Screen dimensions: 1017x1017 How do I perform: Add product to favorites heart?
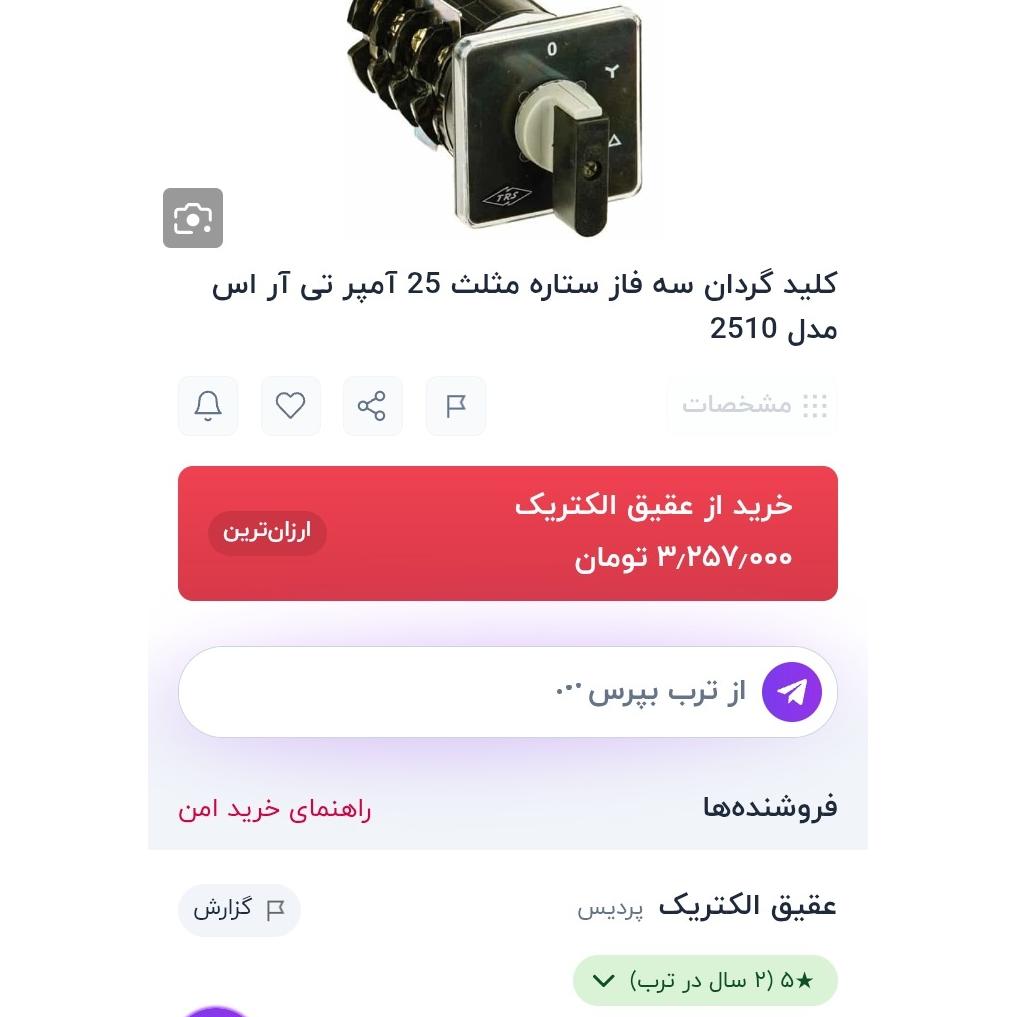(291, 406)
